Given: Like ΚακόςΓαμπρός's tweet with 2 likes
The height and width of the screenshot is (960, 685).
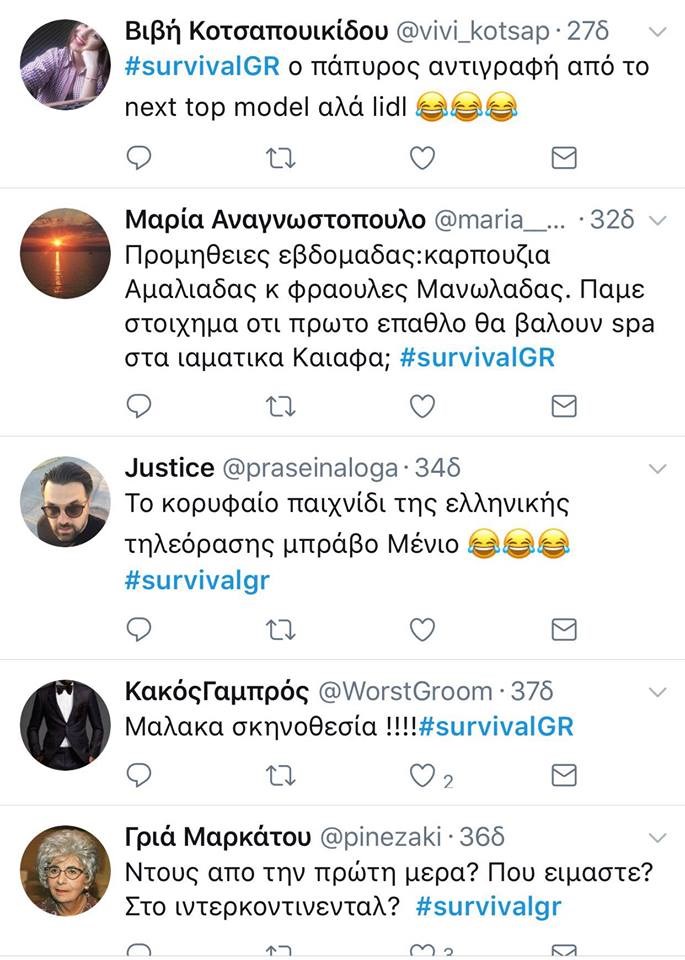Looking at the screenshot, I should pos(423,775).
